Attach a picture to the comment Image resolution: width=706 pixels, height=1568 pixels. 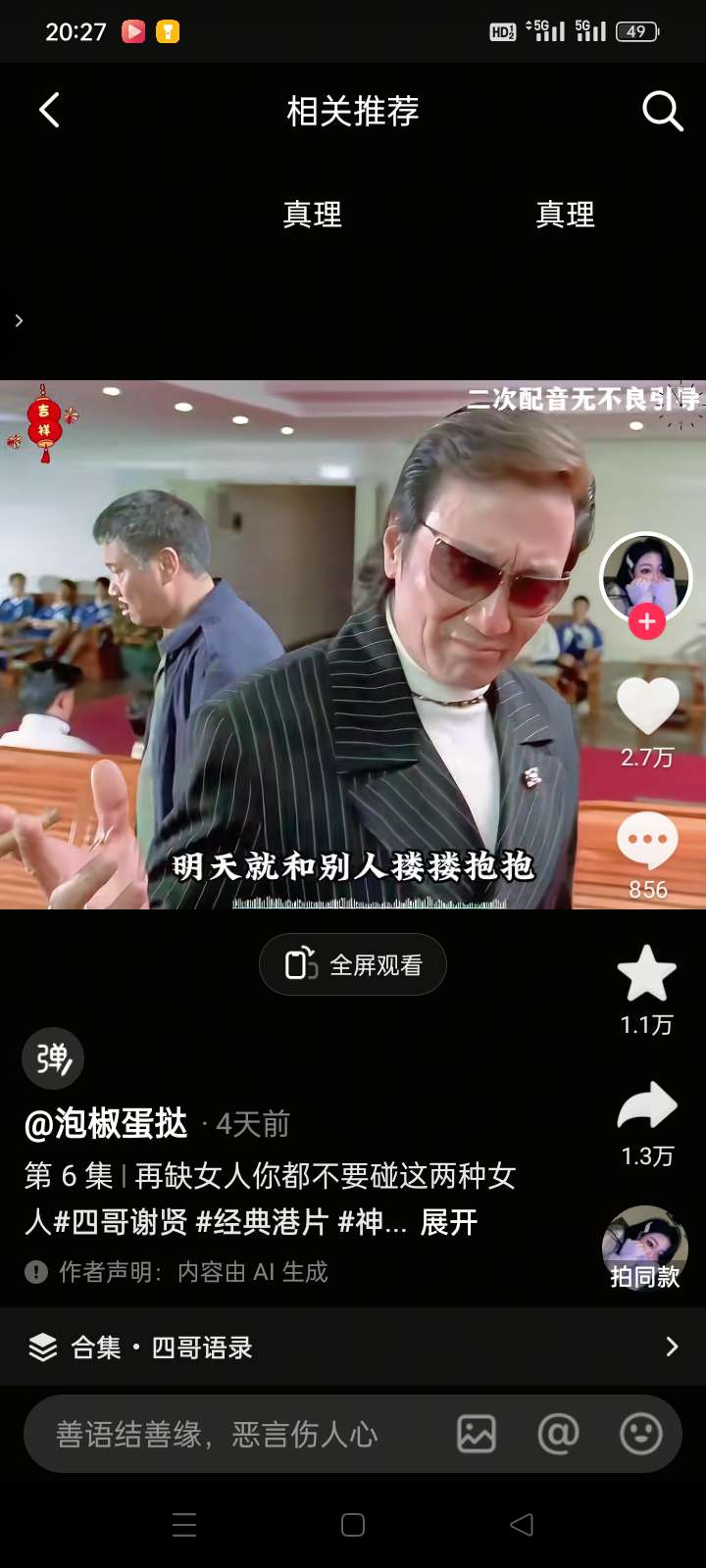click(x=477, y=1435)
